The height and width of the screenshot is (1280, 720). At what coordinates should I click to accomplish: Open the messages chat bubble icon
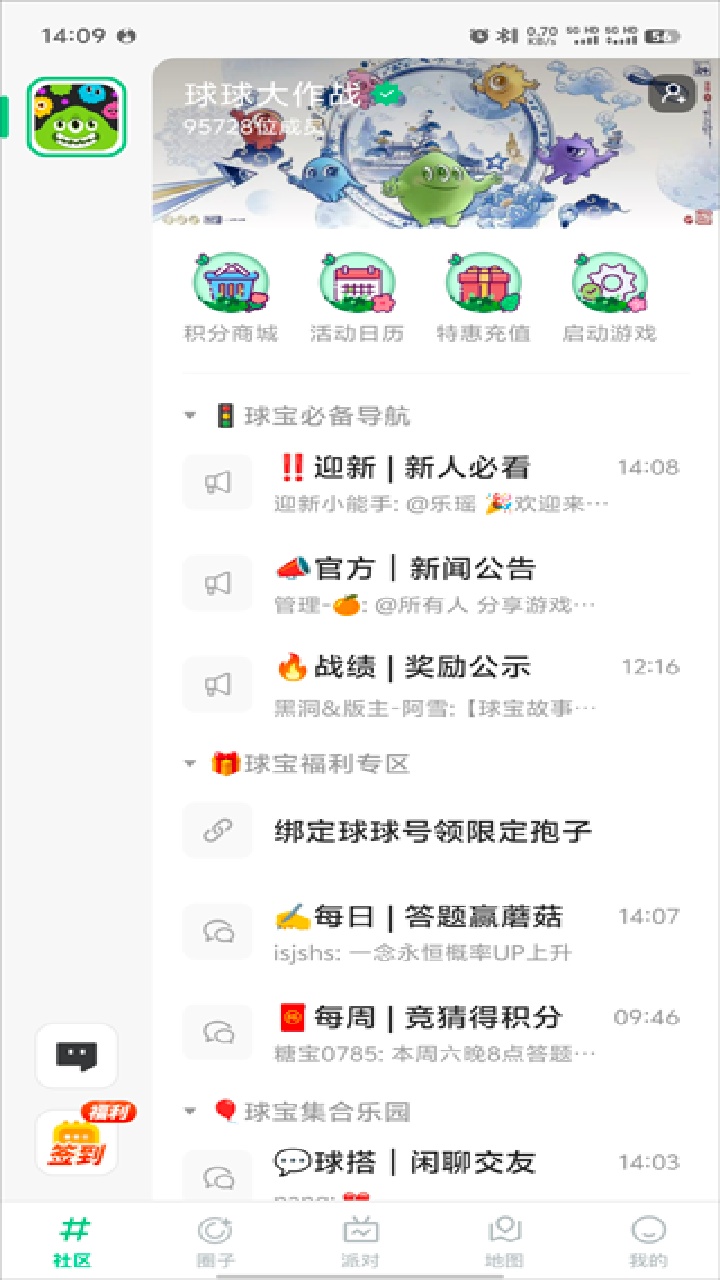tap(77, 1055)
